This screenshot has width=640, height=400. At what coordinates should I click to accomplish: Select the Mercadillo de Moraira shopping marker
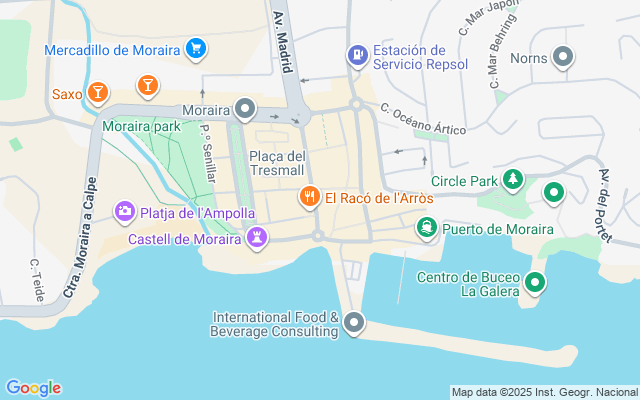[x=196, y=47]
